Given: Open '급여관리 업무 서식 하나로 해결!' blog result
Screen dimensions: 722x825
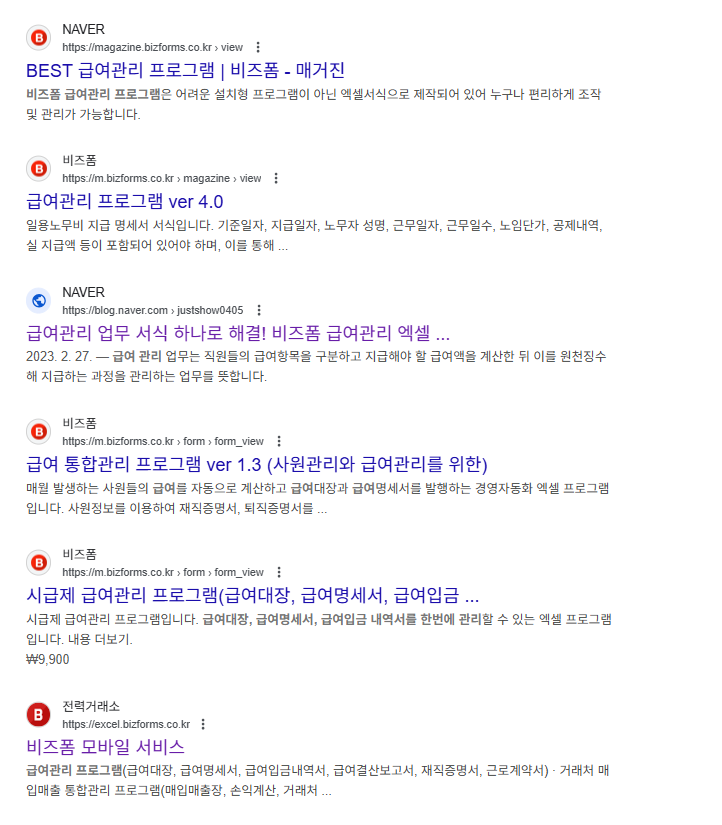Looking at the screenshot, I should (x=238, y=333).
